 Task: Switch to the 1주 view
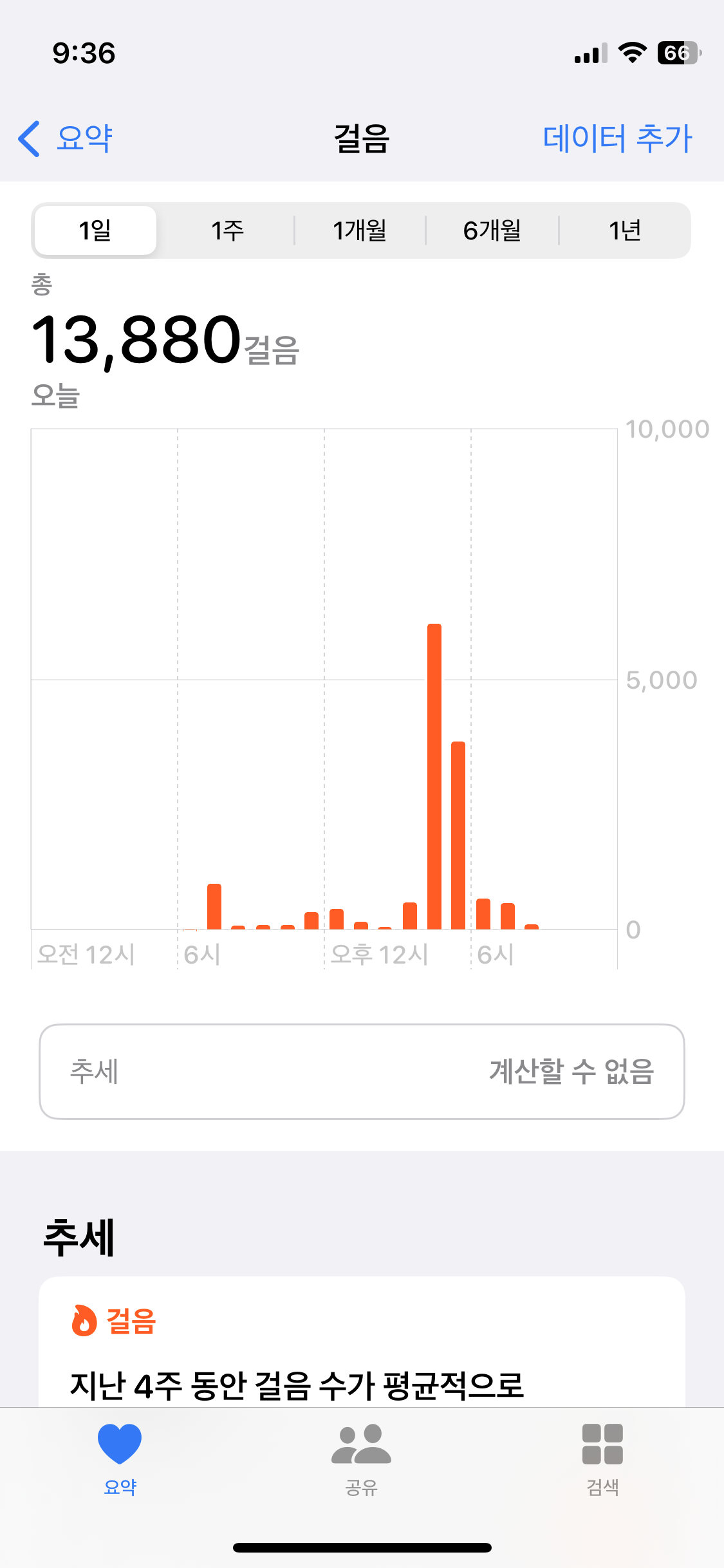[227, 230]
